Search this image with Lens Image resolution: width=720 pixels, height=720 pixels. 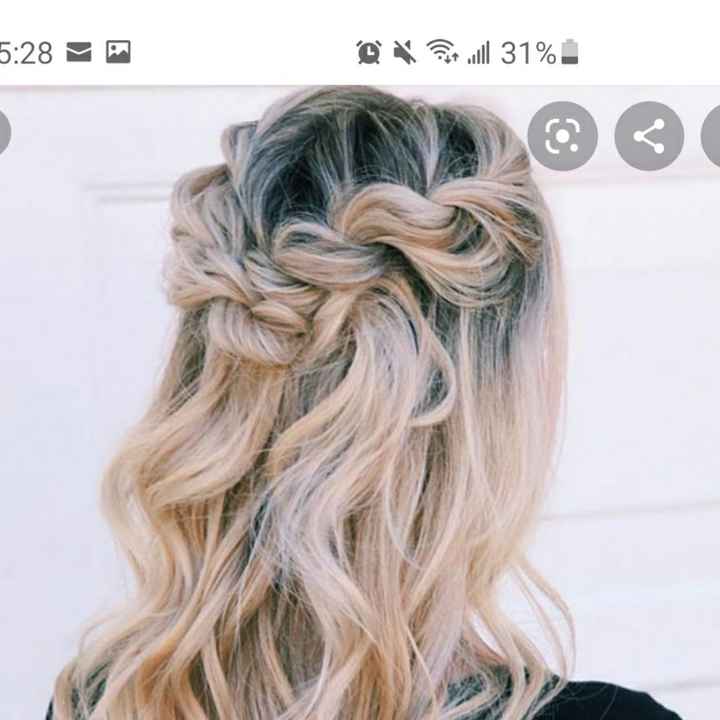562,136
